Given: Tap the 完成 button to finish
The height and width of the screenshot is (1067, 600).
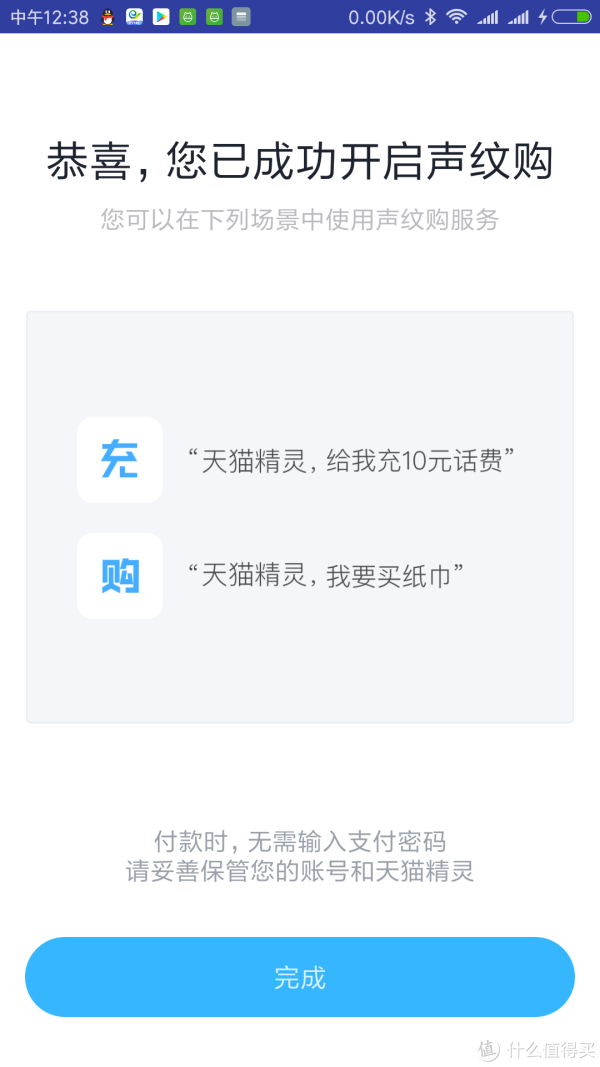Looking at the screenshot, I should 299,976.
